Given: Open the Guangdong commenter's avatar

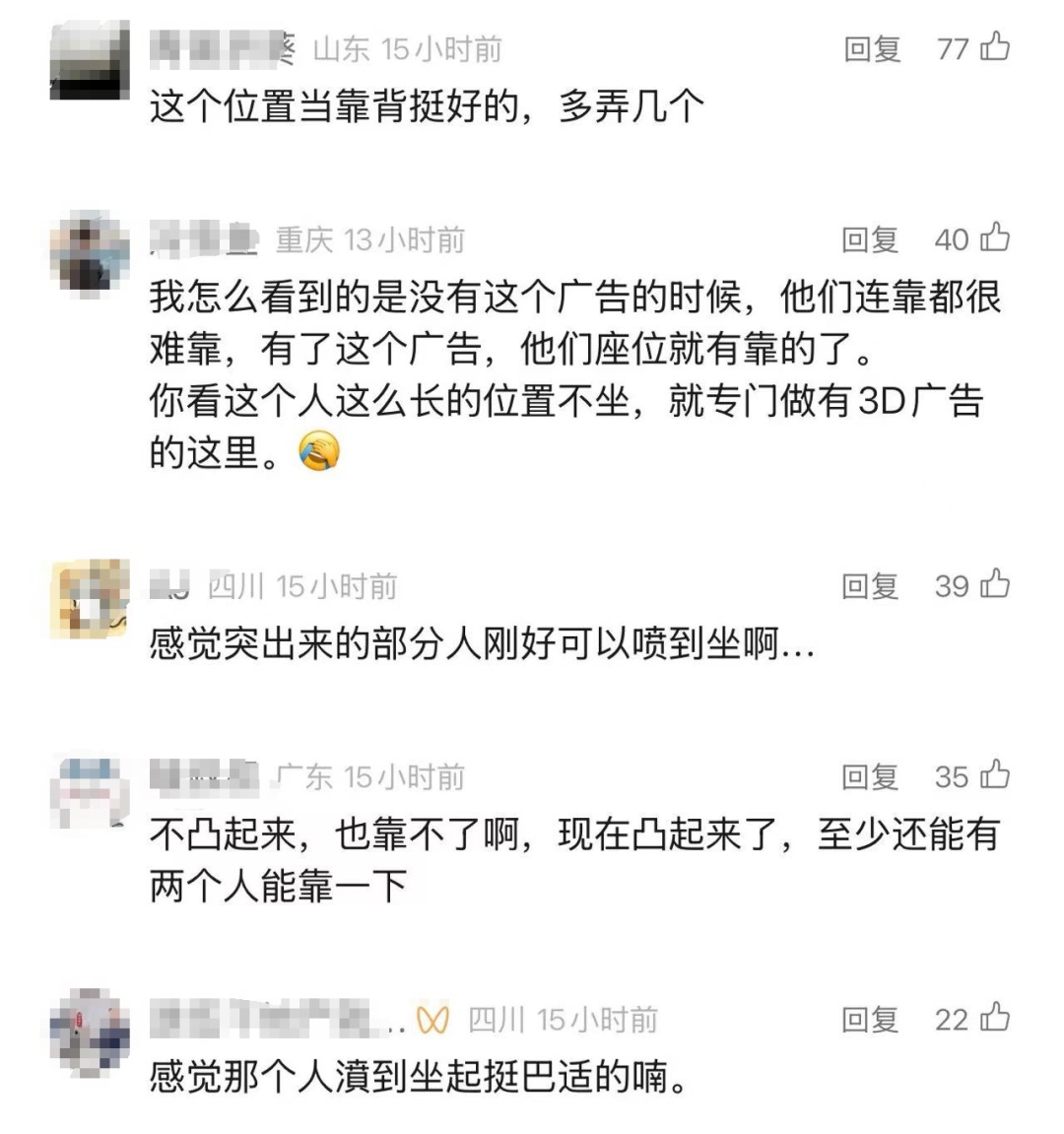Looking at the screenshot, I should (90, 791).
